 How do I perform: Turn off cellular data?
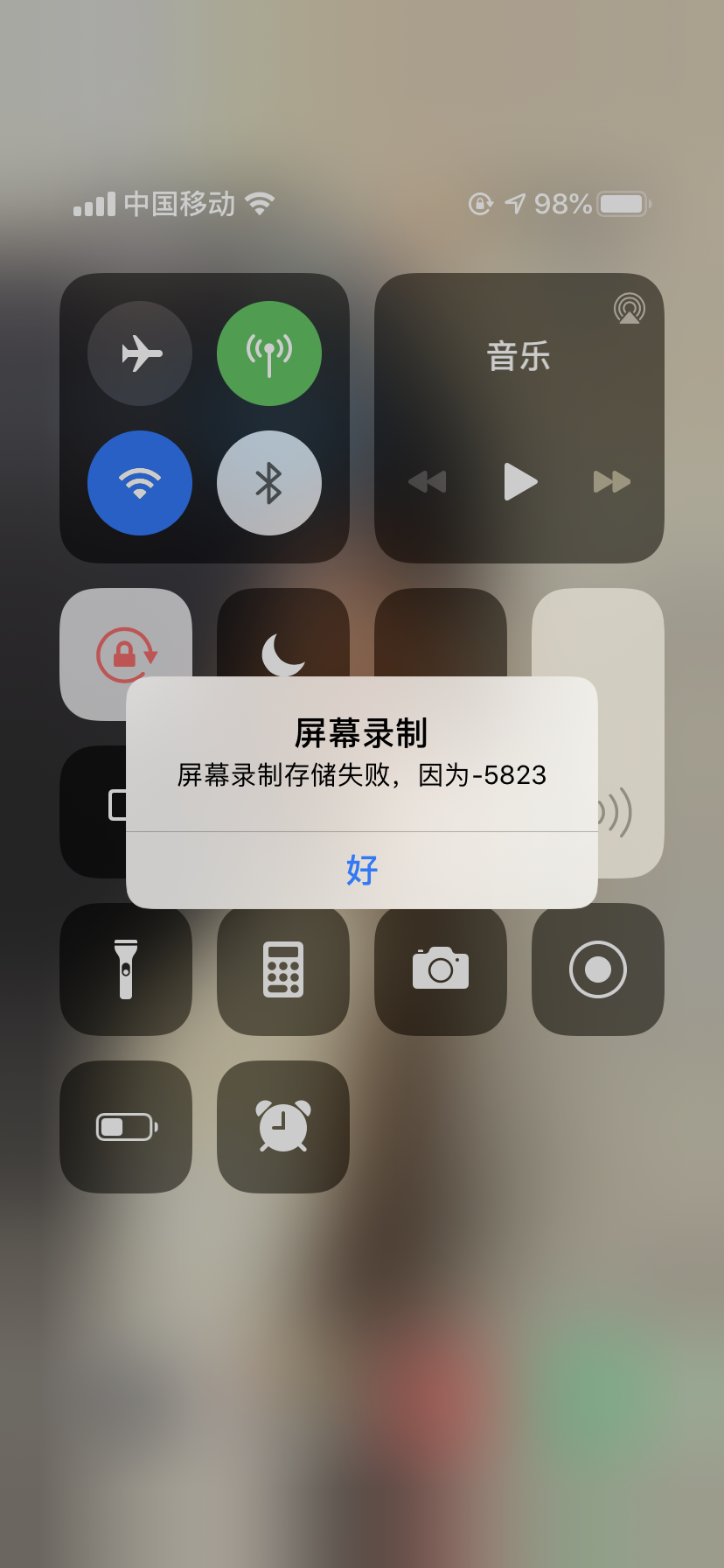[x=269, y=353]
